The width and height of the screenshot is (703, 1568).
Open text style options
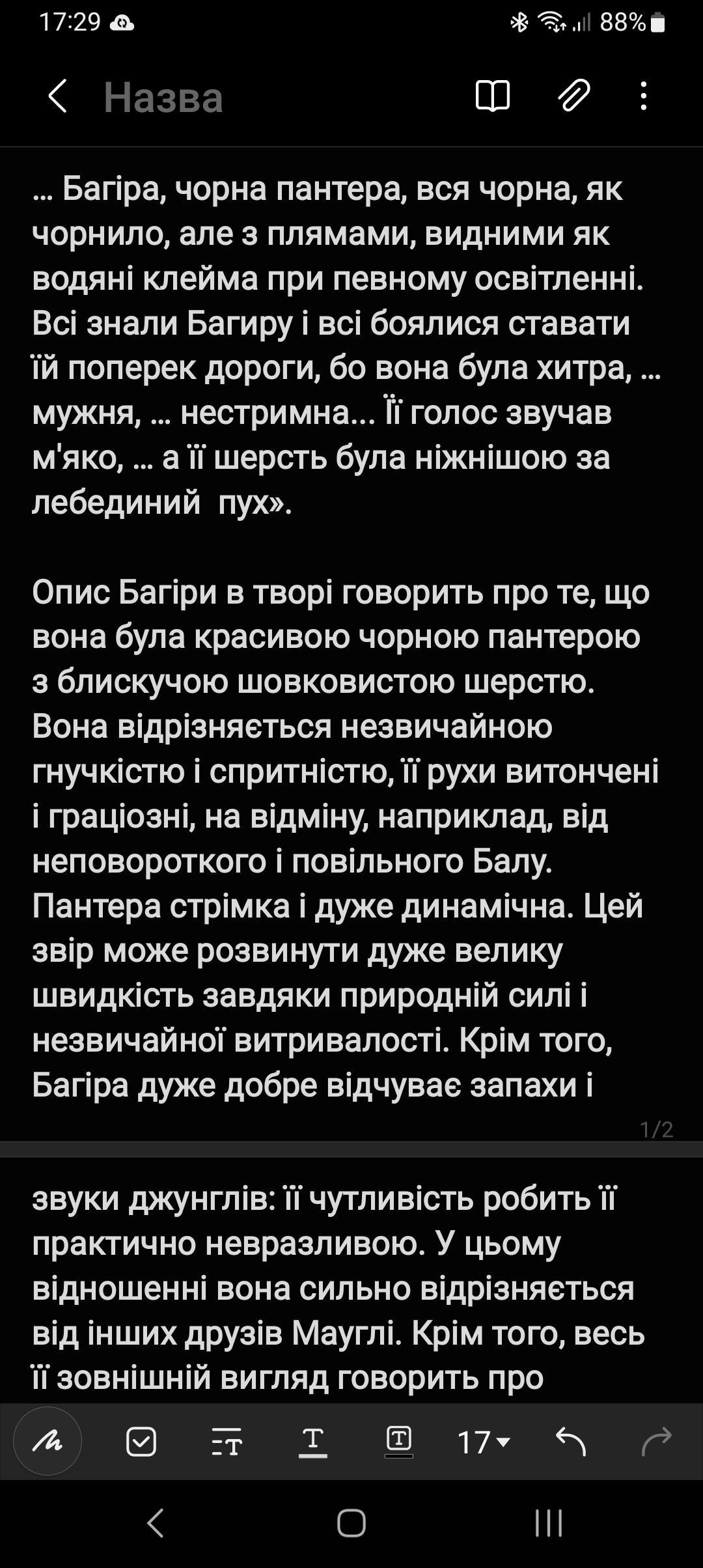227,1441
